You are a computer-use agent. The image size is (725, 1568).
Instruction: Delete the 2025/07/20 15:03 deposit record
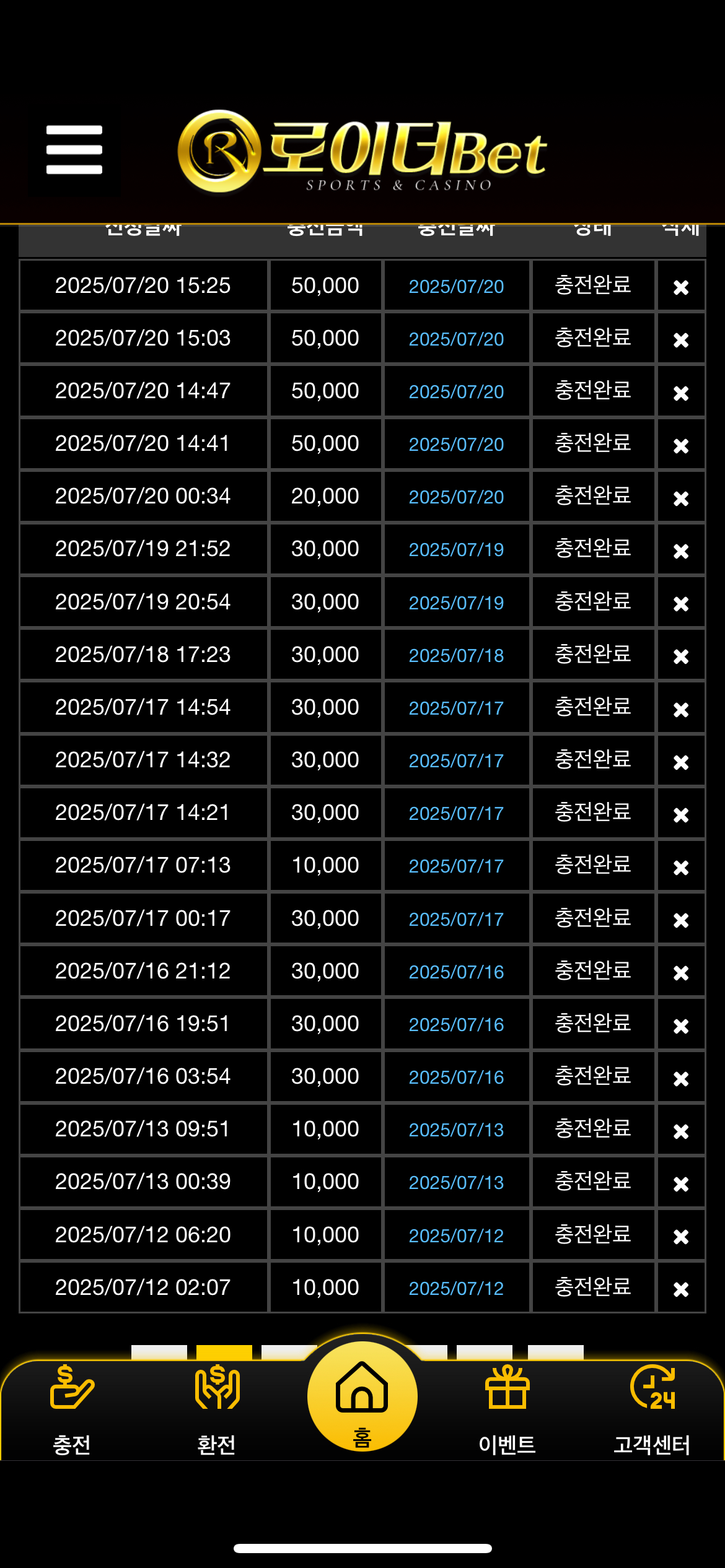[x=681, y=340]
